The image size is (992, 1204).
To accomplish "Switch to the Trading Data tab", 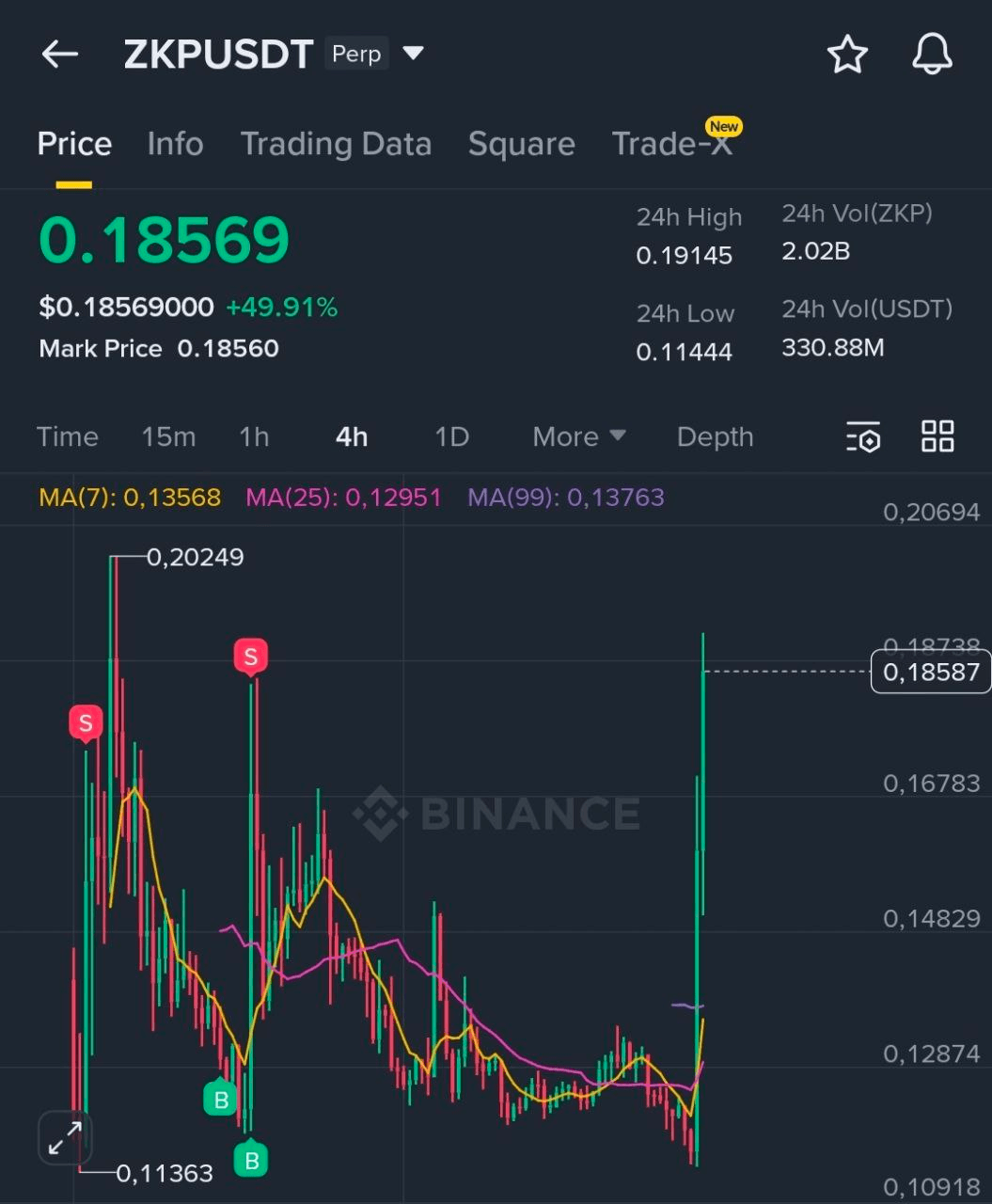I will pos(336,144).
